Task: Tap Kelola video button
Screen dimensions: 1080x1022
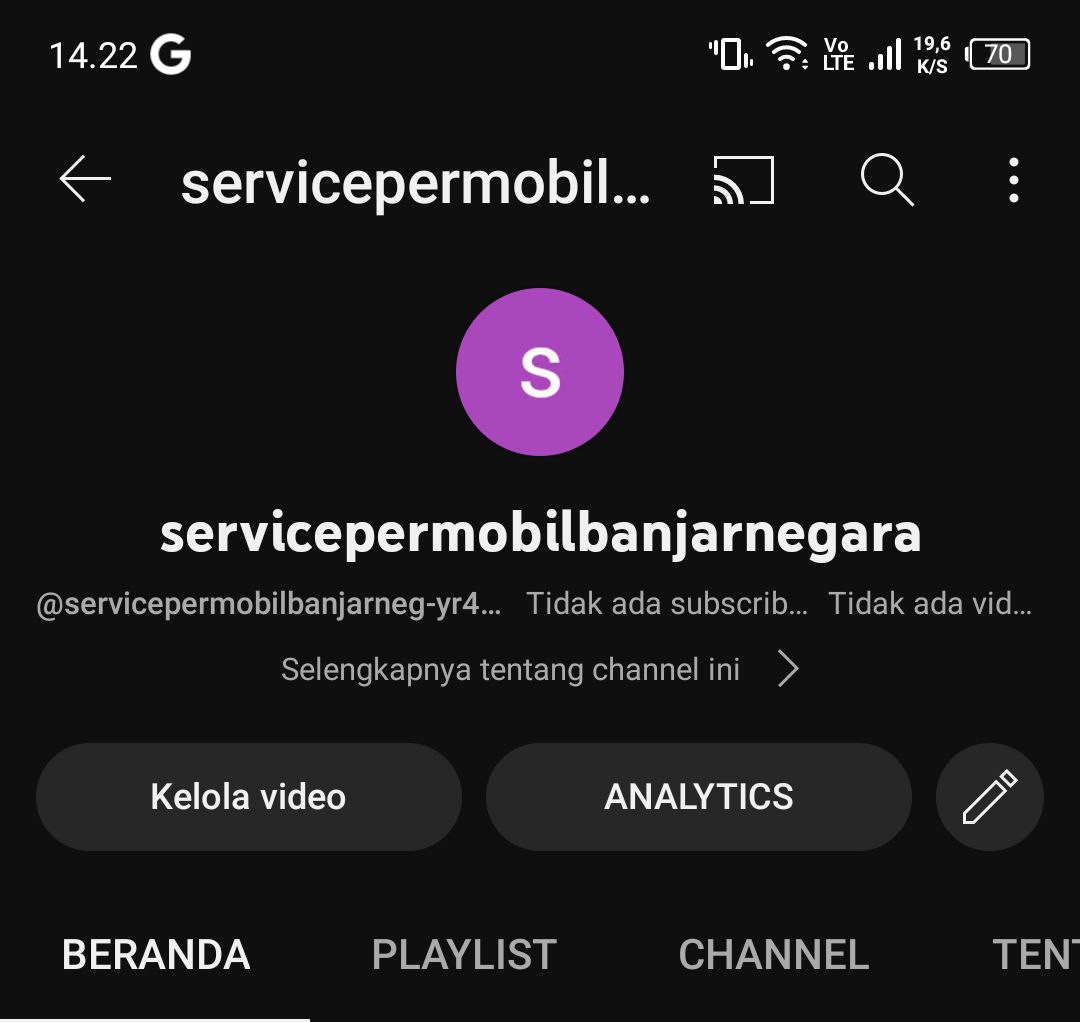Action: pos(248,797)
